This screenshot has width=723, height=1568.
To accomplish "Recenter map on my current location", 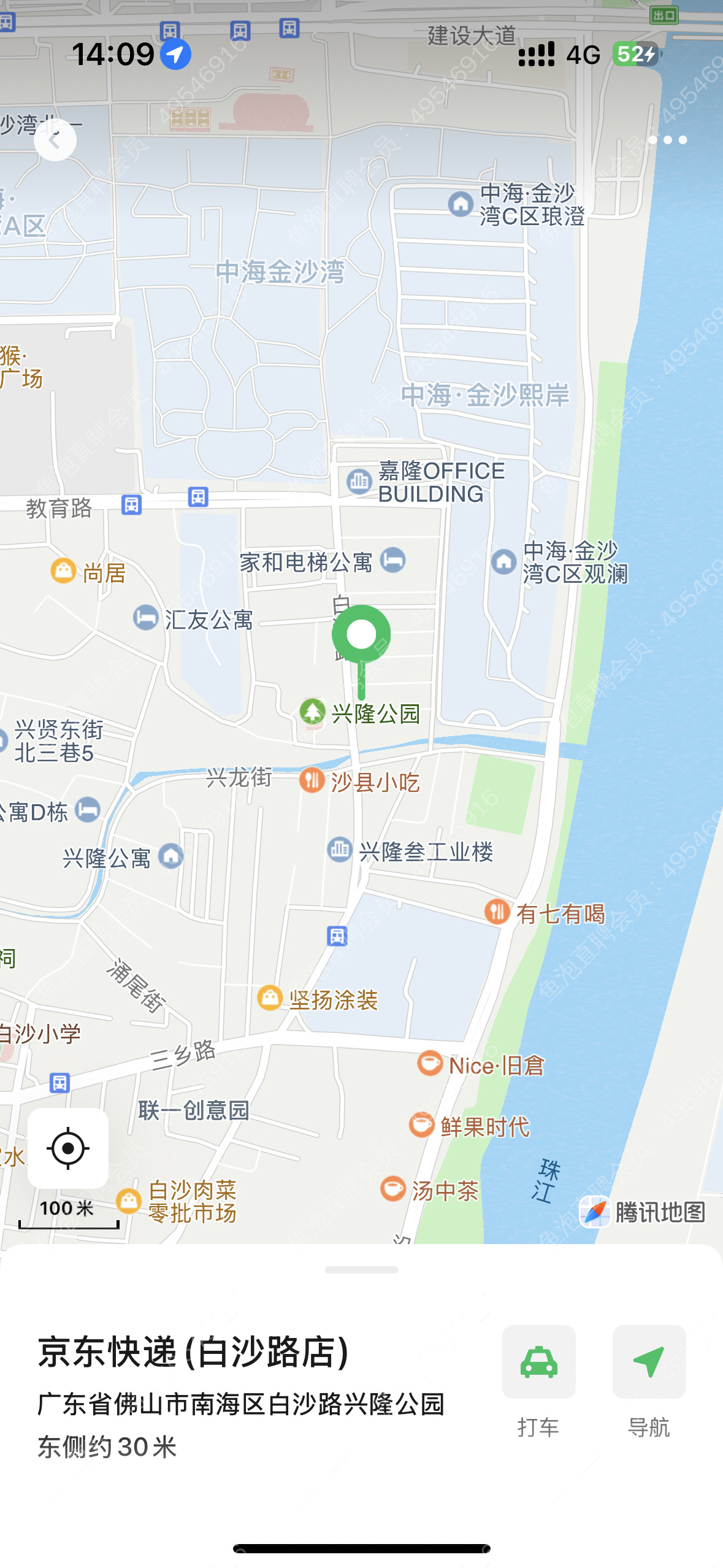I will (x=68, y=1148).
